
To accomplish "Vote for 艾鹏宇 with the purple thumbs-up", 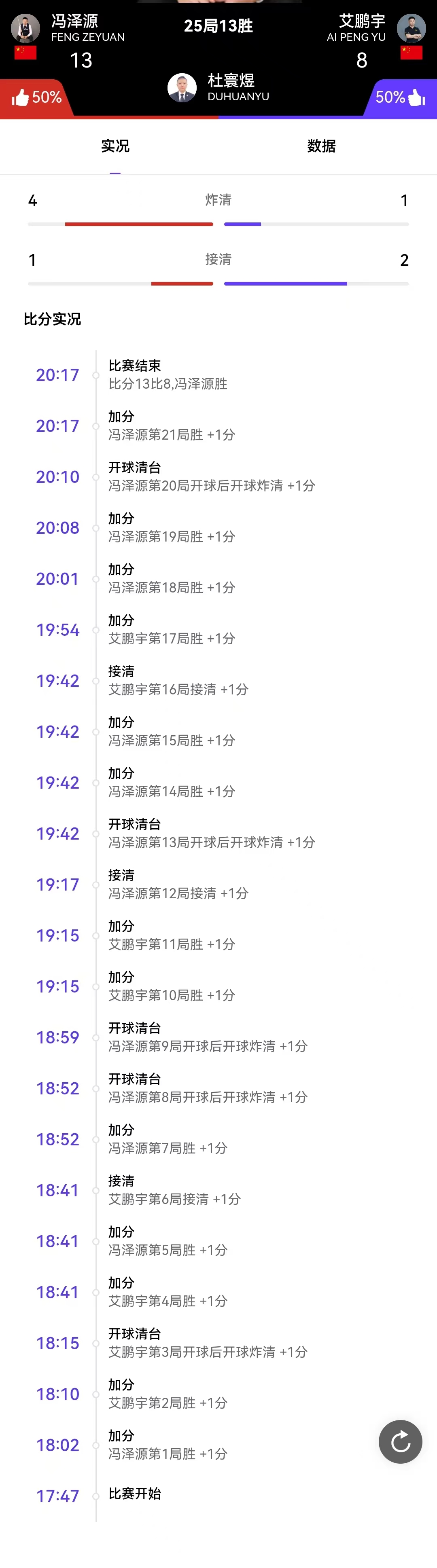I will (416, 97).
